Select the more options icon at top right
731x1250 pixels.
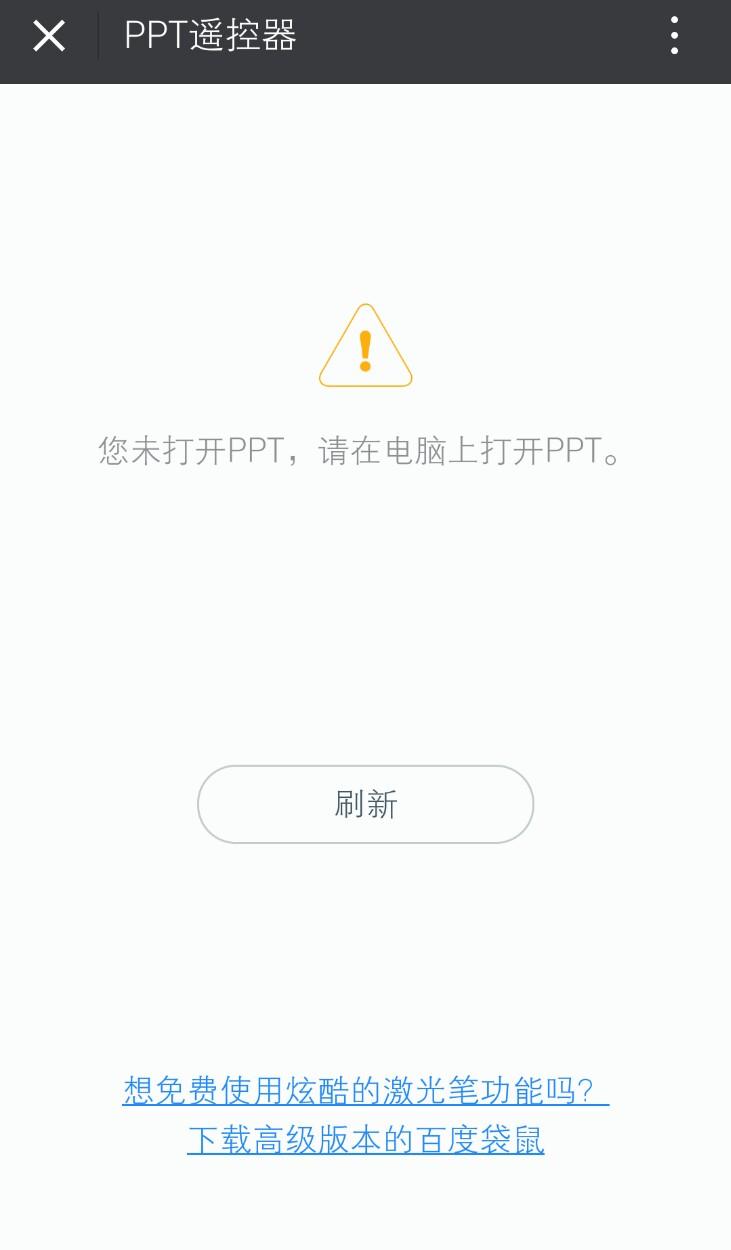click(674, 36)
